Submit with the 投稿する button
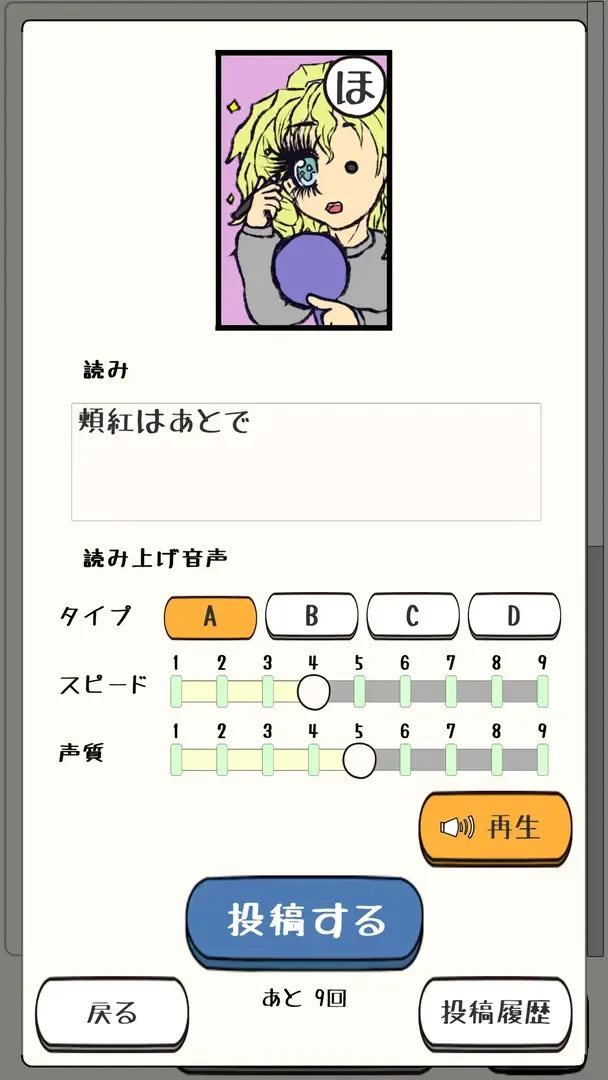Image resolution: width=608 pixels, height=1080 pixels. pyautogui.click(x=305, y=920)
